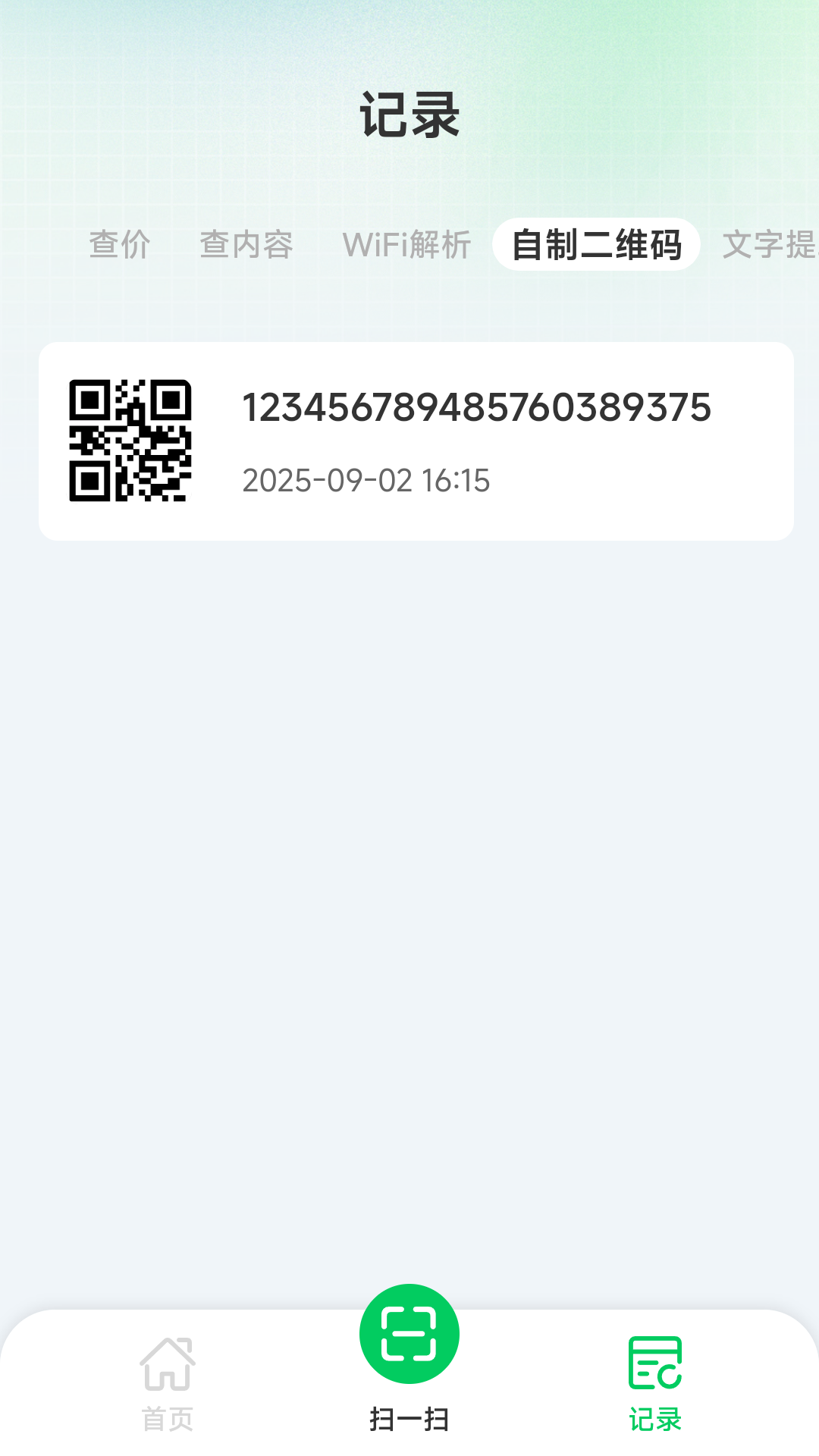
Task: Select the 自制二维码 tab
Action: [x=598, y=245]
